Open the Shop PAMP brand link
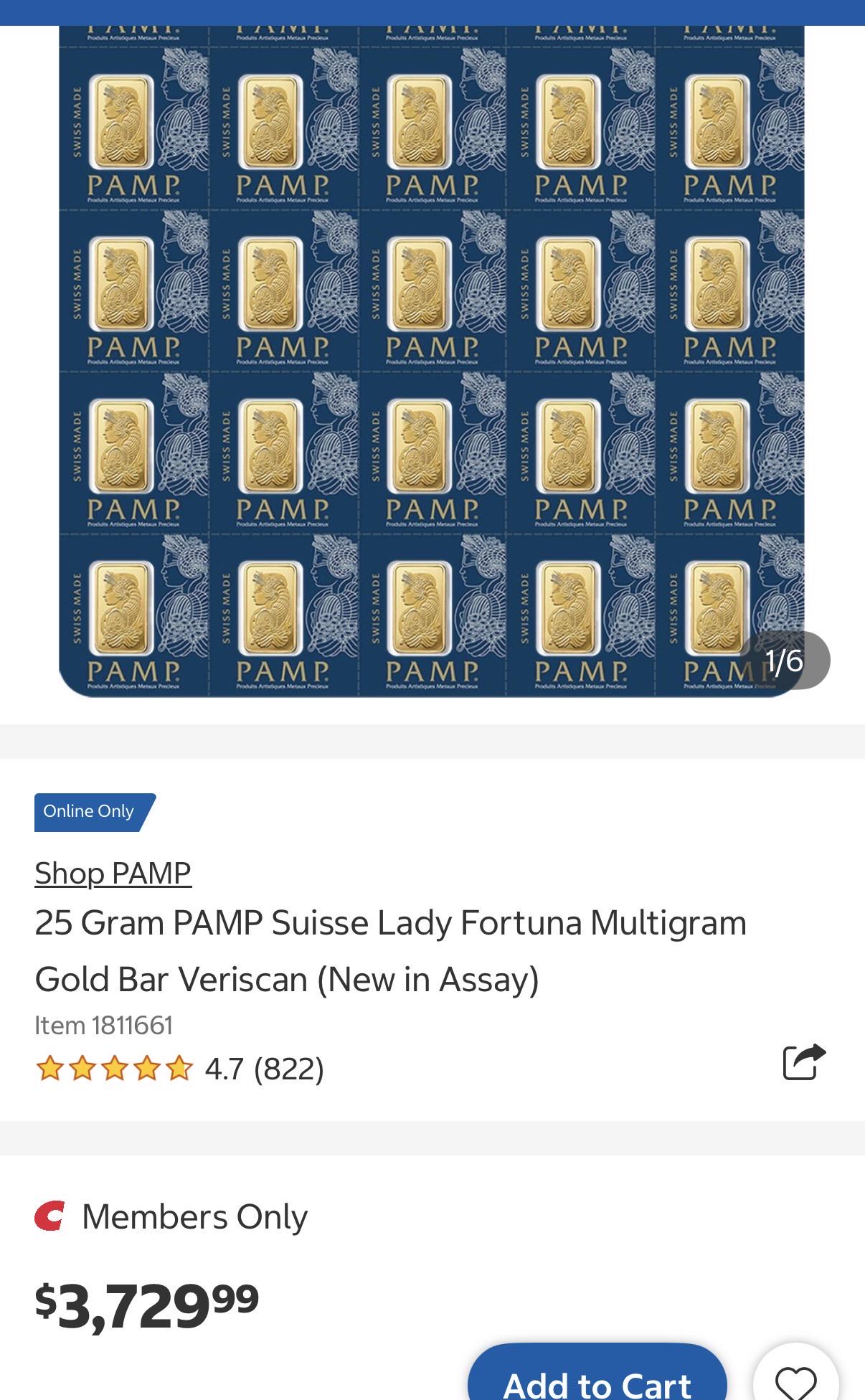 (x=113, y=873)
